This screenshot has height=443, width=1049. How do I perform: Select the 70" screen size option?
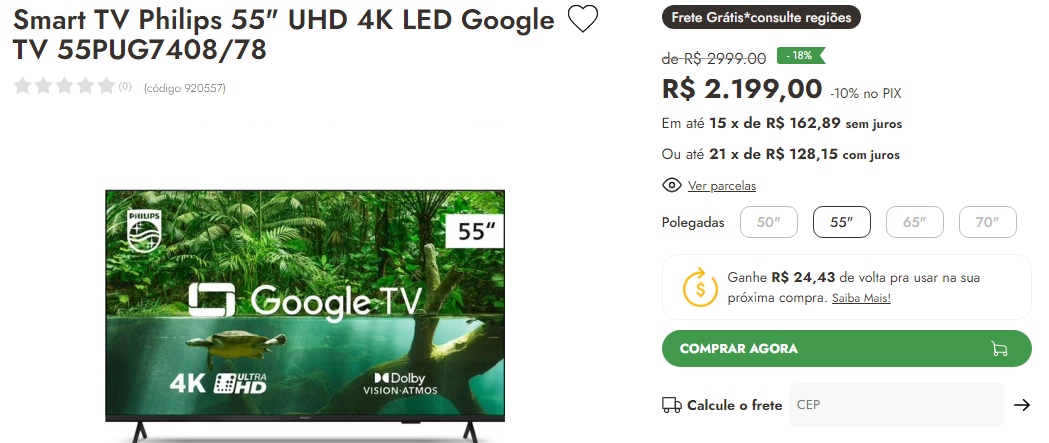click(987, 223)
